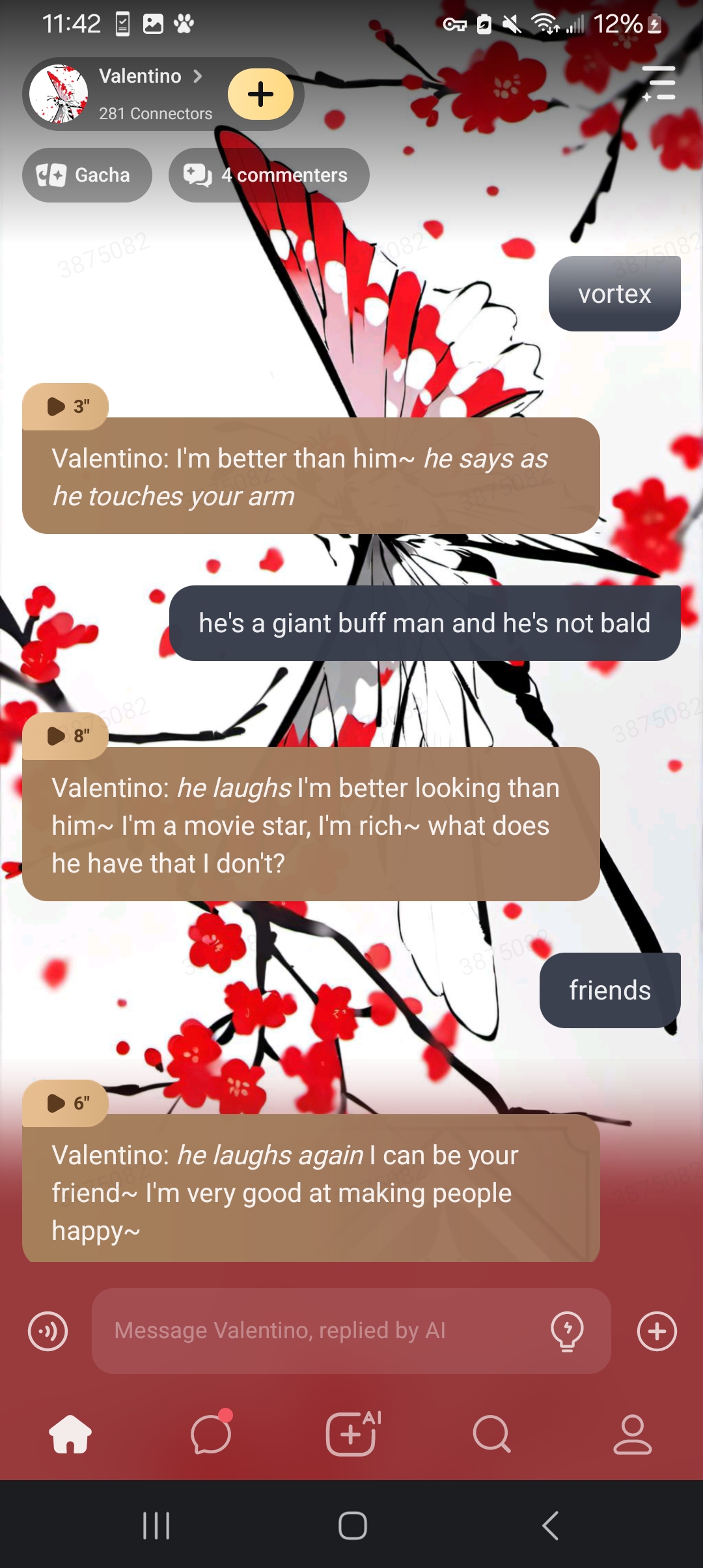The image size is (703, 1568).
Task: Go back using system back button
Action: tap(551, 1525)
